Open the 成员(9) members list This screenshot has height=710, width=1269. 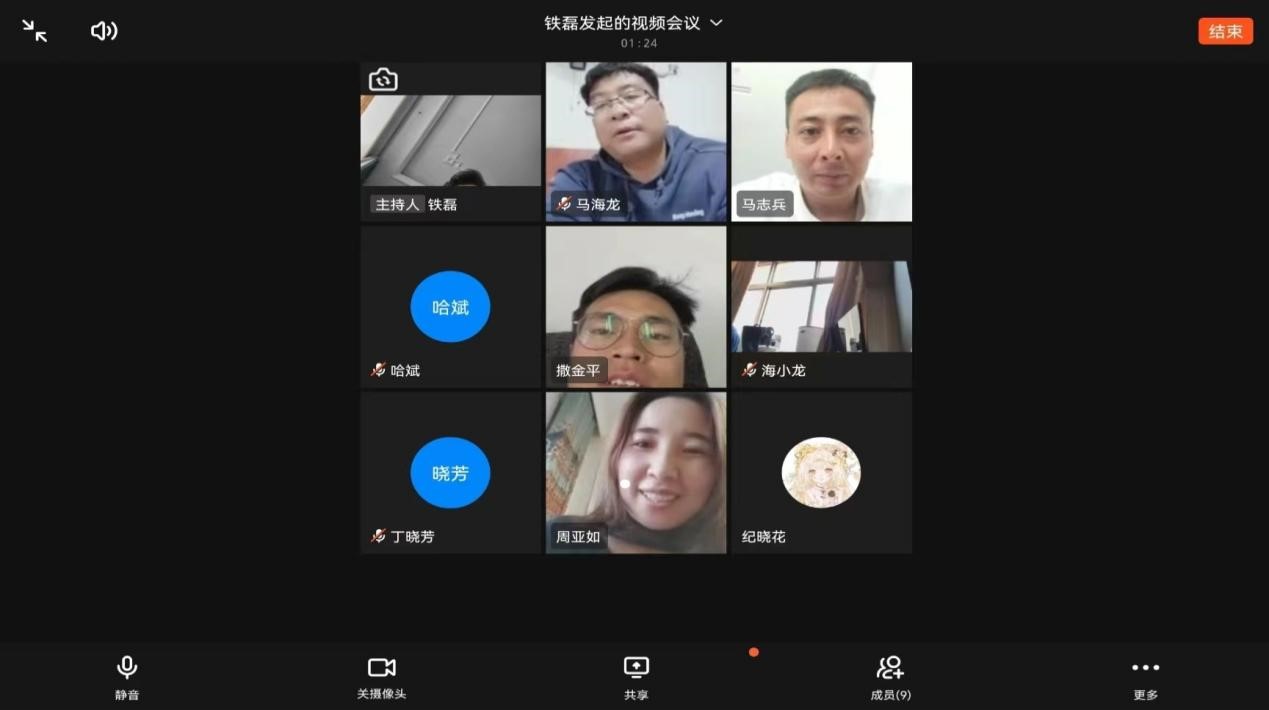[x=890, y=676]
